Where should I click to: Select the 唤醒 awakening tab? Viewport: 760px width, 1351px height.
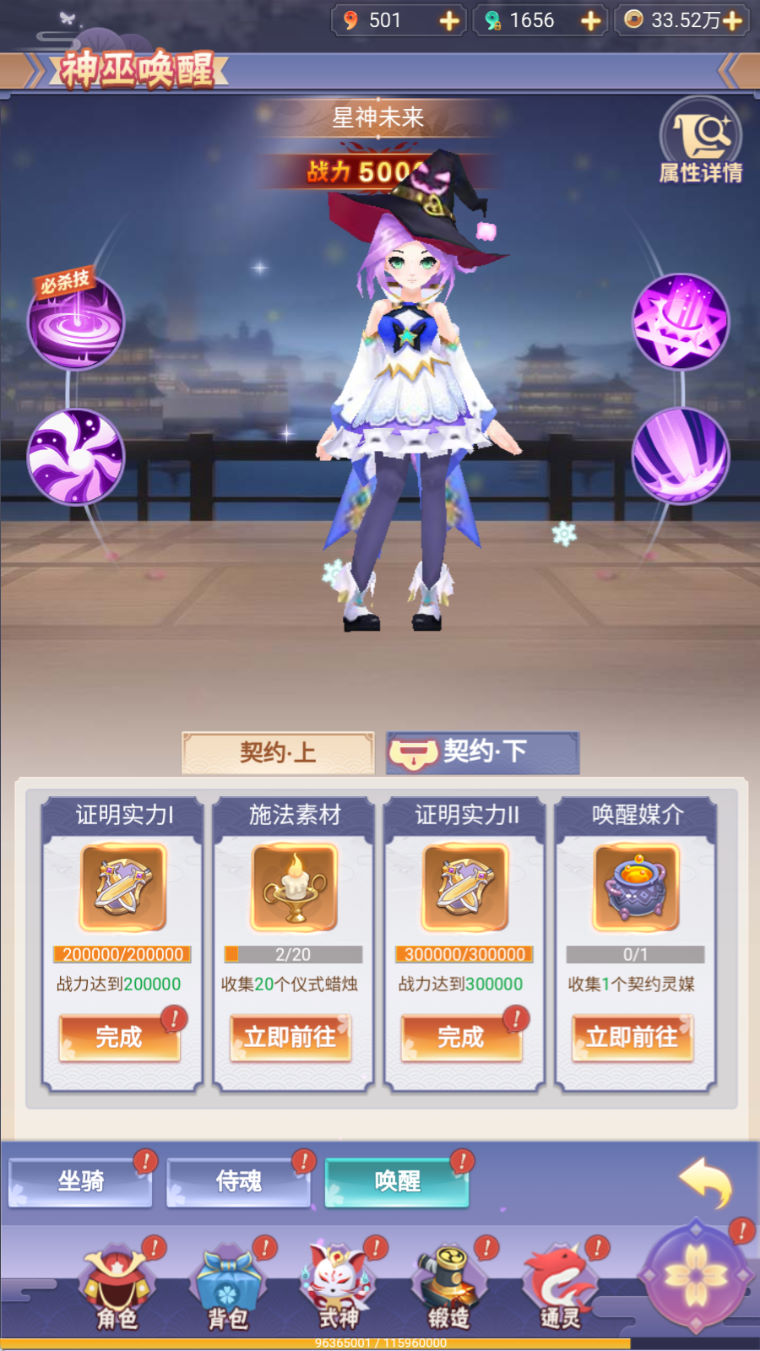pos(397,1181)
